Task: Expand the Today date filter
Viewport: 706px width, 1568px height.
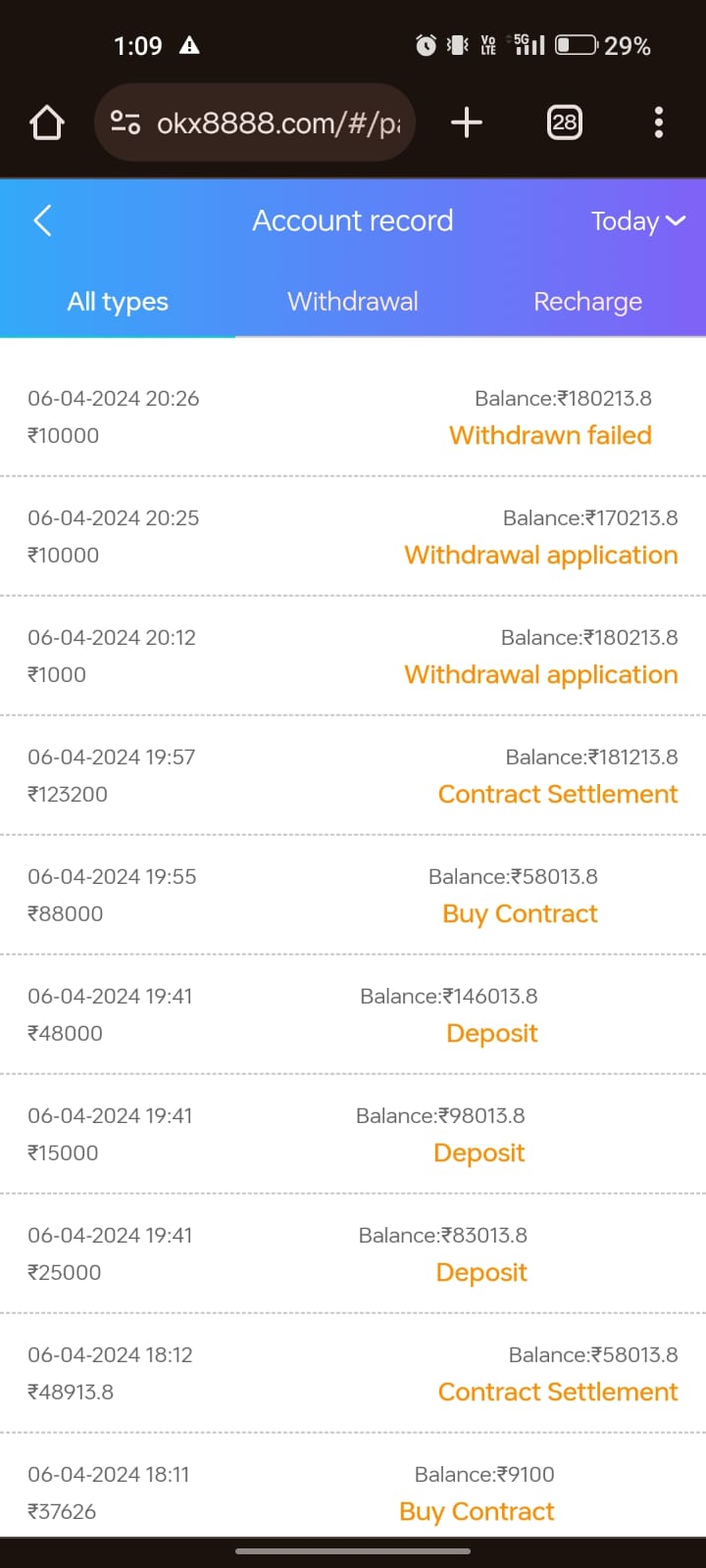Action: 636,221
